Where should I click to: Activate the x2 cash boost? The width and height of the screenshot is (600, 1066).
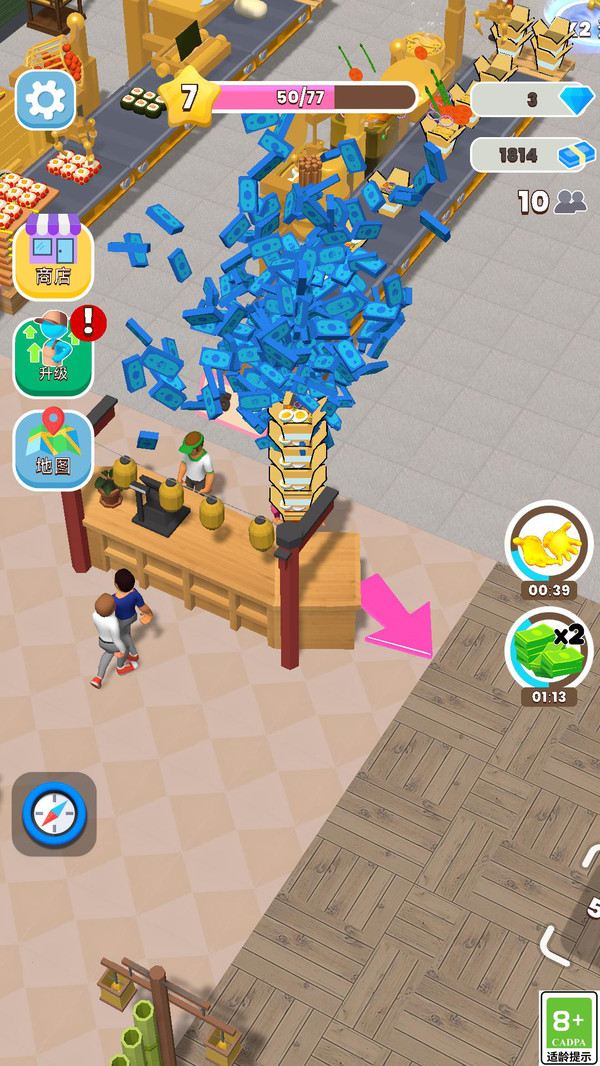coord(548,650)
